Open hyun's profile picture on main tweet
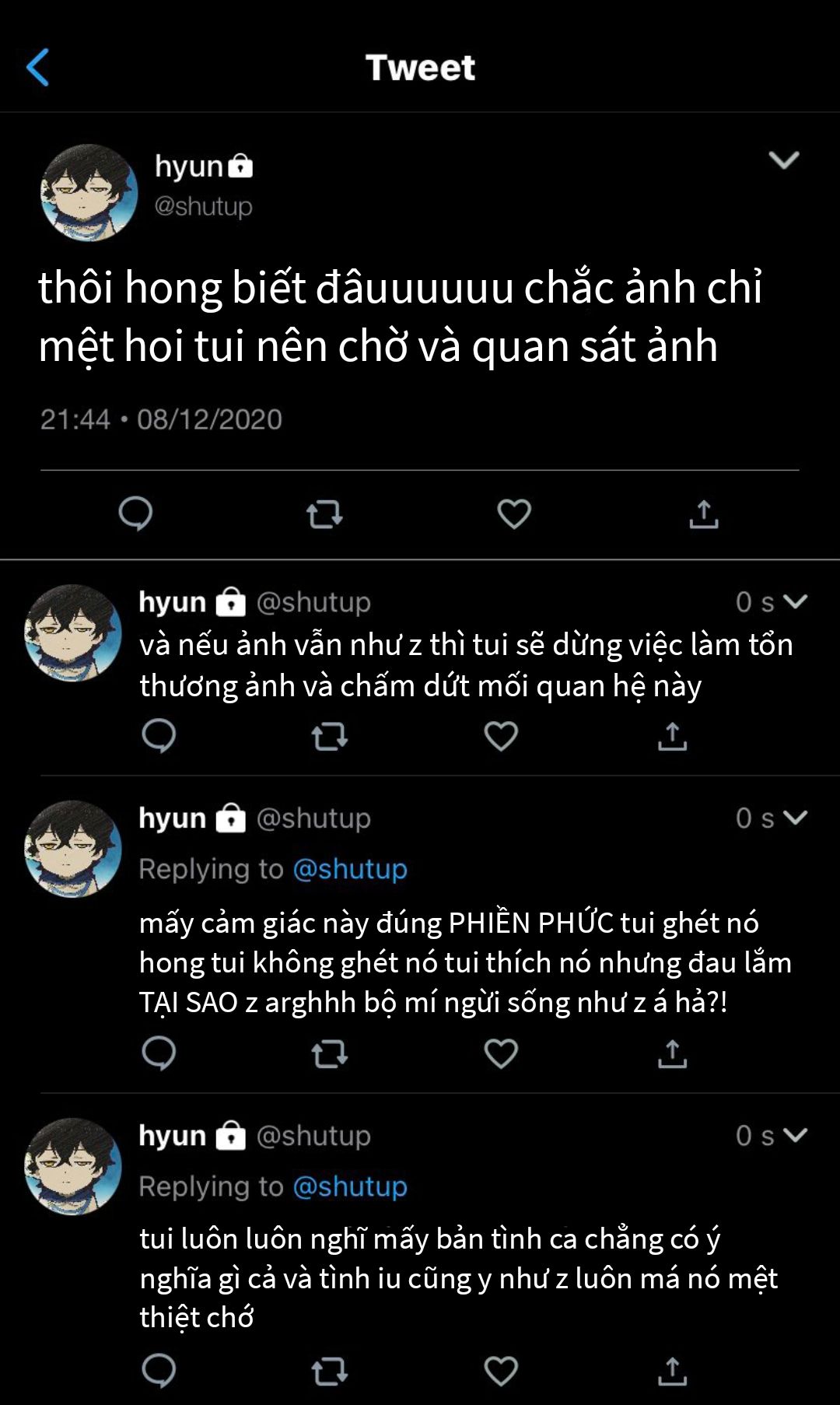The height and width of the screenshot is (1405, 840). pos(89,192)
